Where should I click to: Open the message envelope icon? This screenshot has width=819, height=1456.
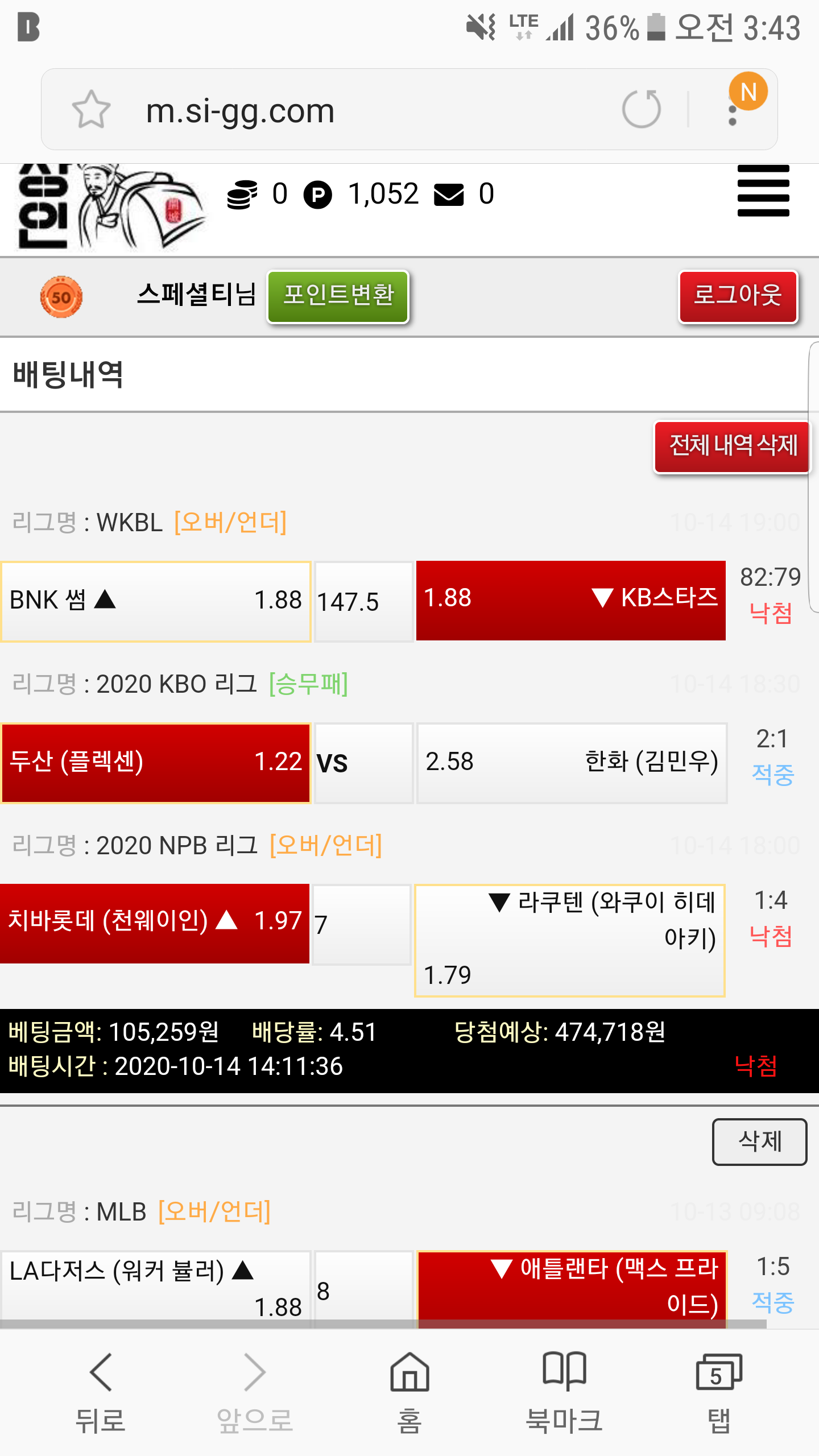pos(449,195)
